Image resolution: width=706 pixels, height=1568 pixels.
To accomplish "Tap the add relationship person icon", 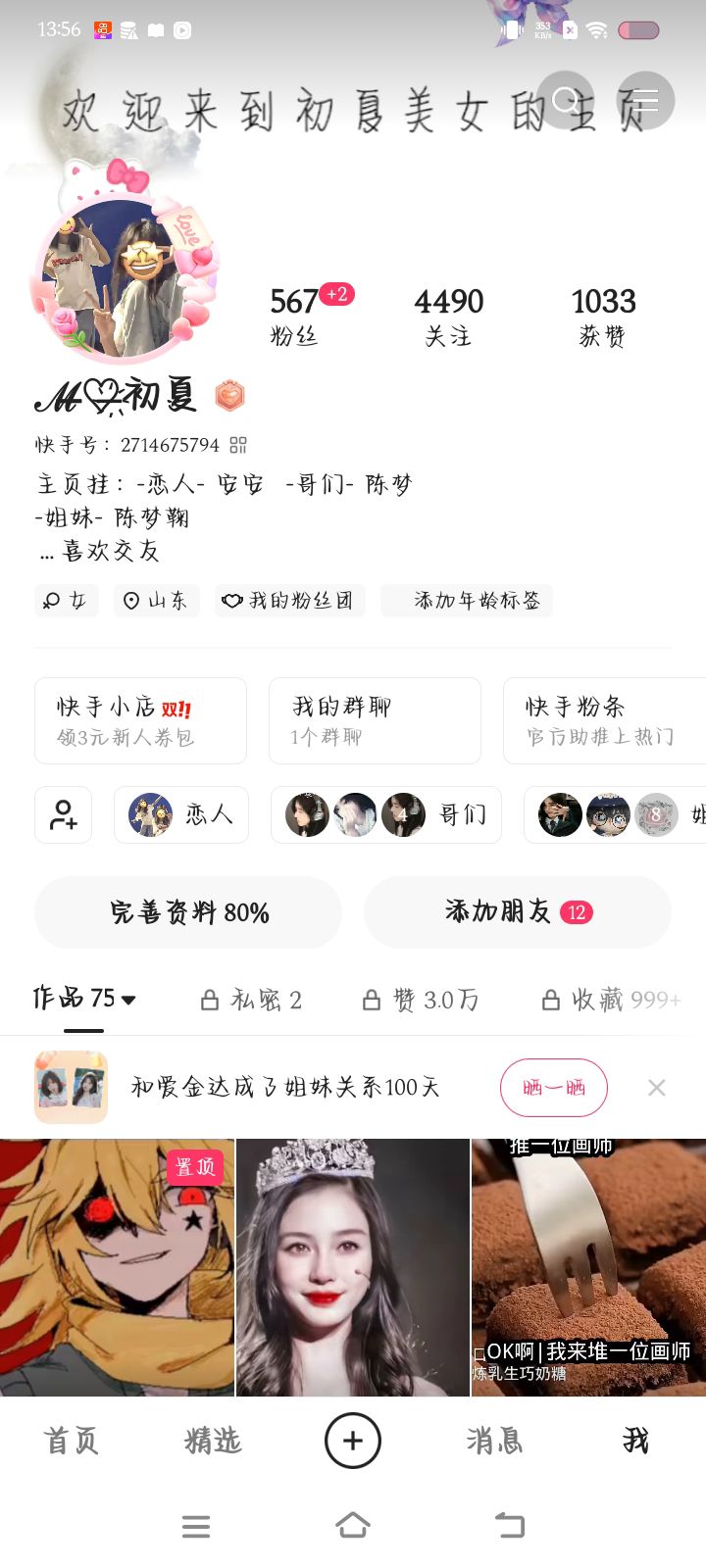I will [x=64, y=814].
